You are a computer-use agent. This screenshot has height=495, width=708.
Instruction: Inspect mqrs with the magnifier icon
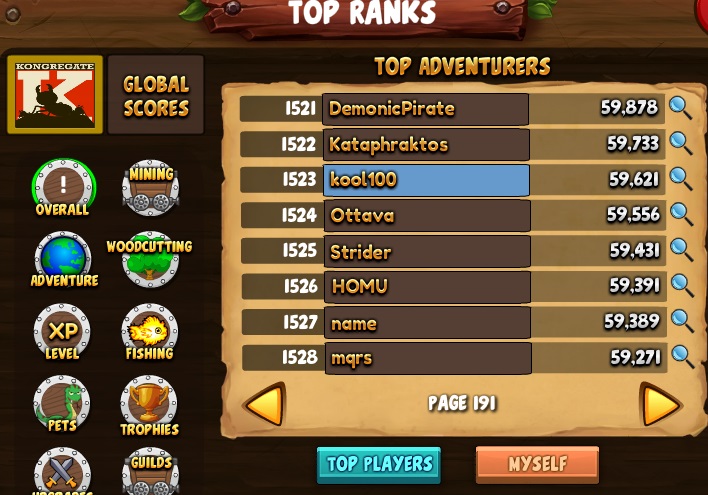pos(680,356)
